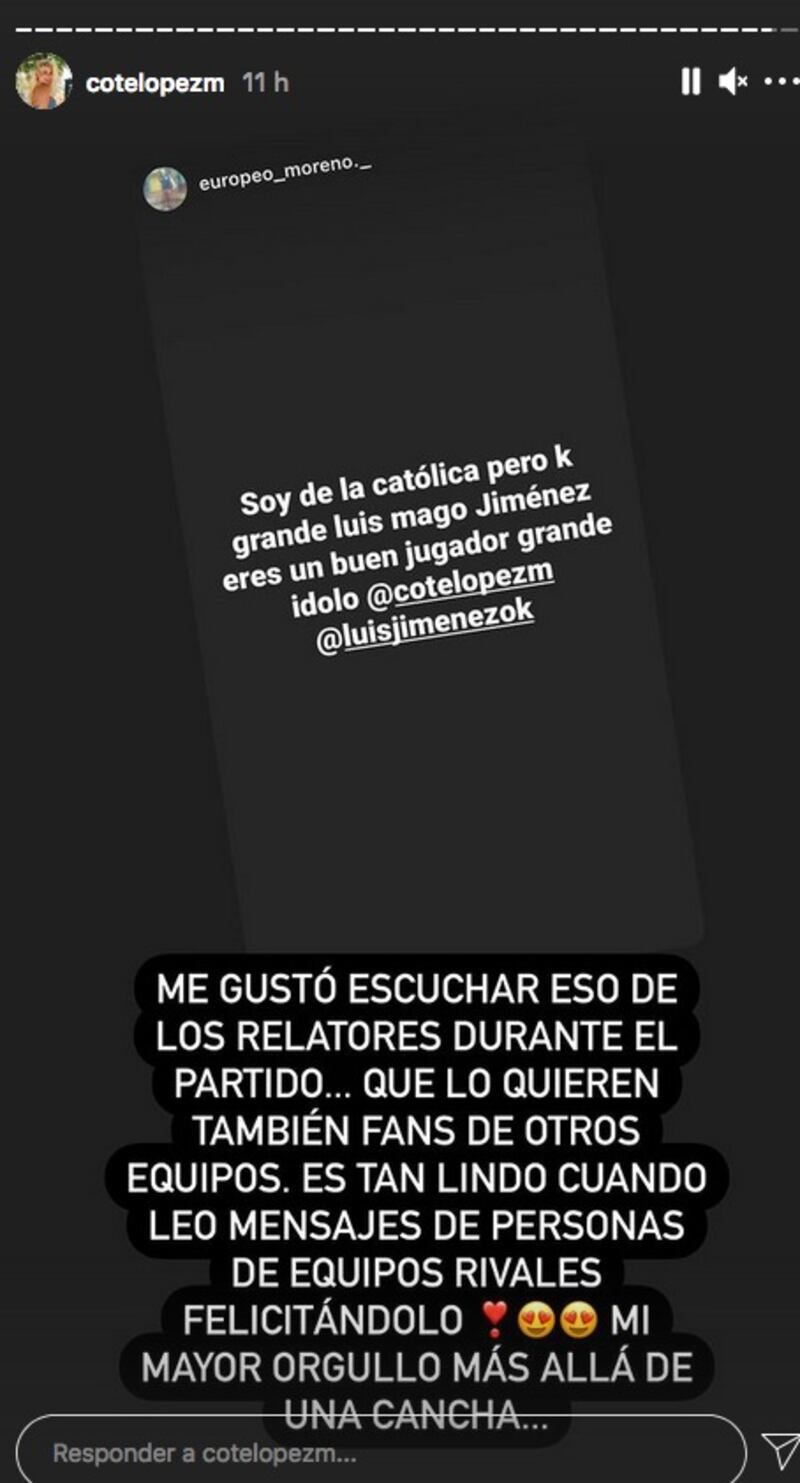Share the story with the paper plane icon
This screenshot has height=1483, width=800.
[x=780, y=1452]
